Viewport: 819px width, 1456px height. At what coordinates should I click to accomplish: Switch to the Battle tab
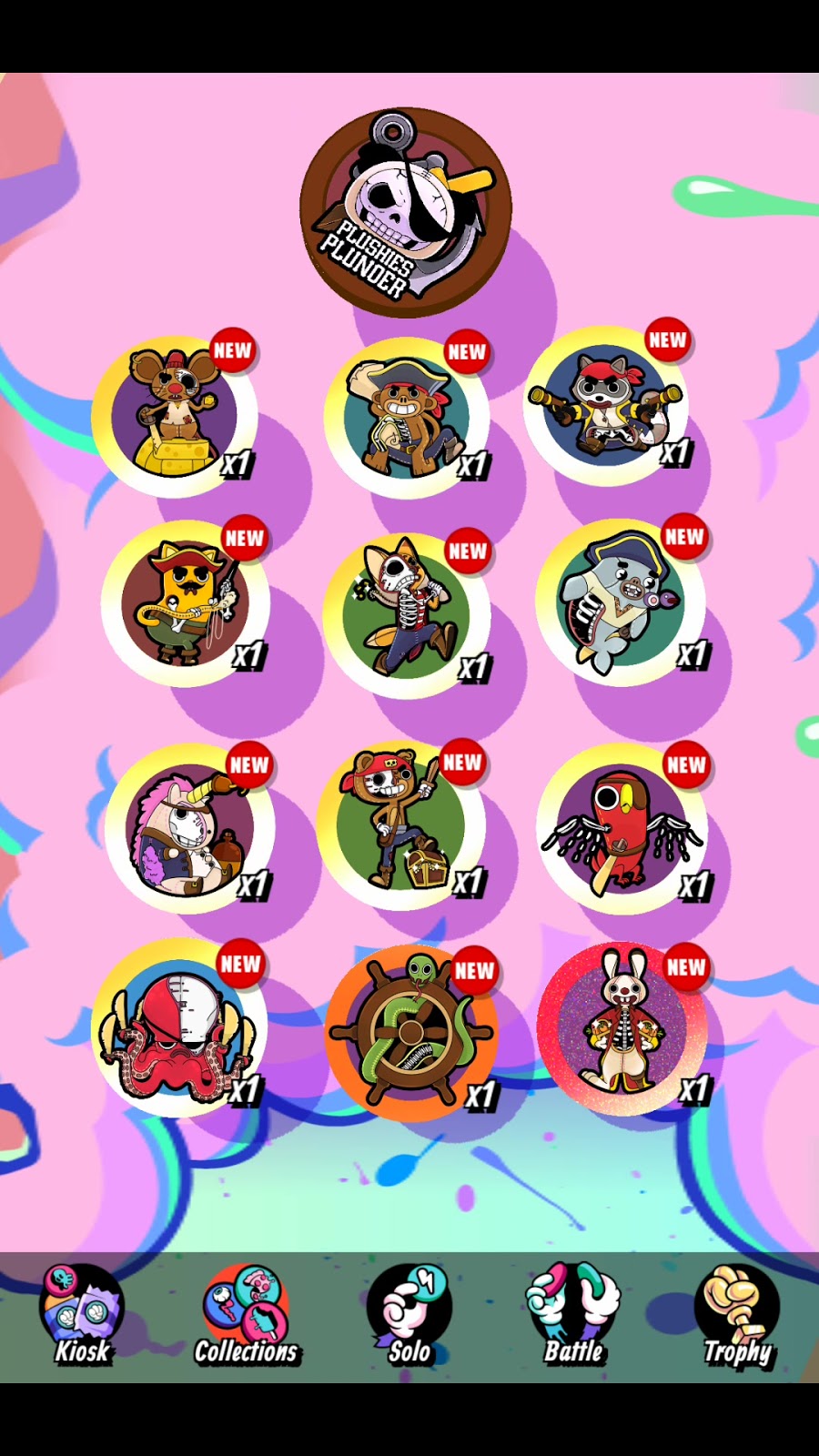[573, 1317]
